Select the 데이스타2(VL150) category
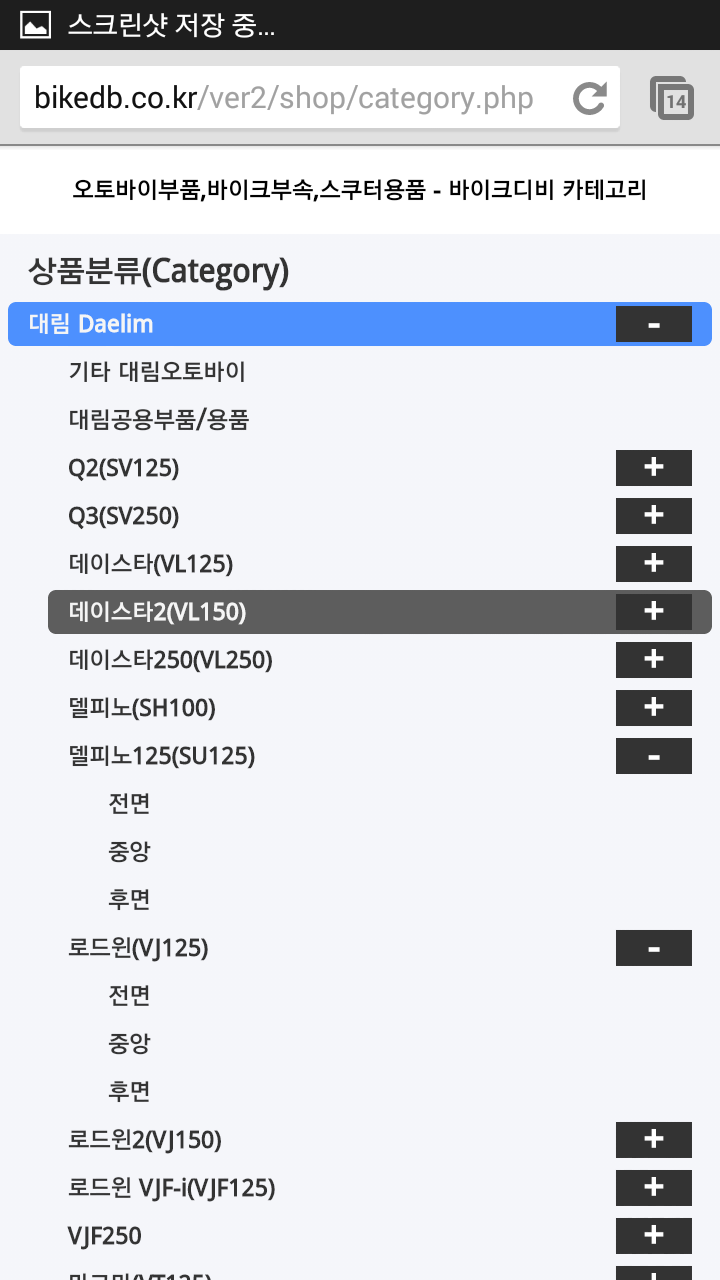 point(158,612)
